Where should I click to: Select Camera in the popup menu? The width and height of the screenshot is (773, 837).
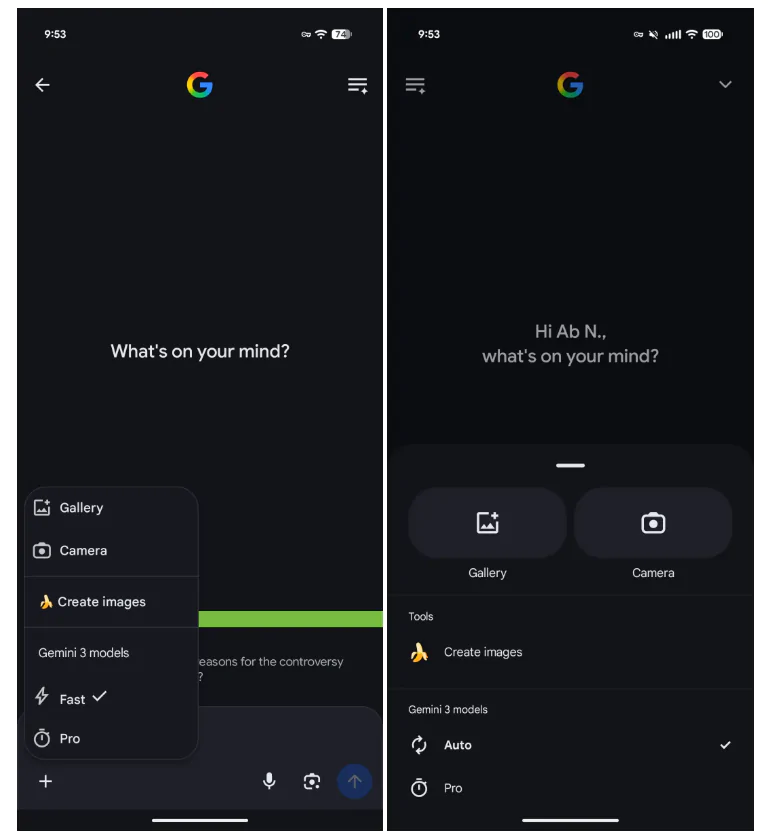coord(82,551)
